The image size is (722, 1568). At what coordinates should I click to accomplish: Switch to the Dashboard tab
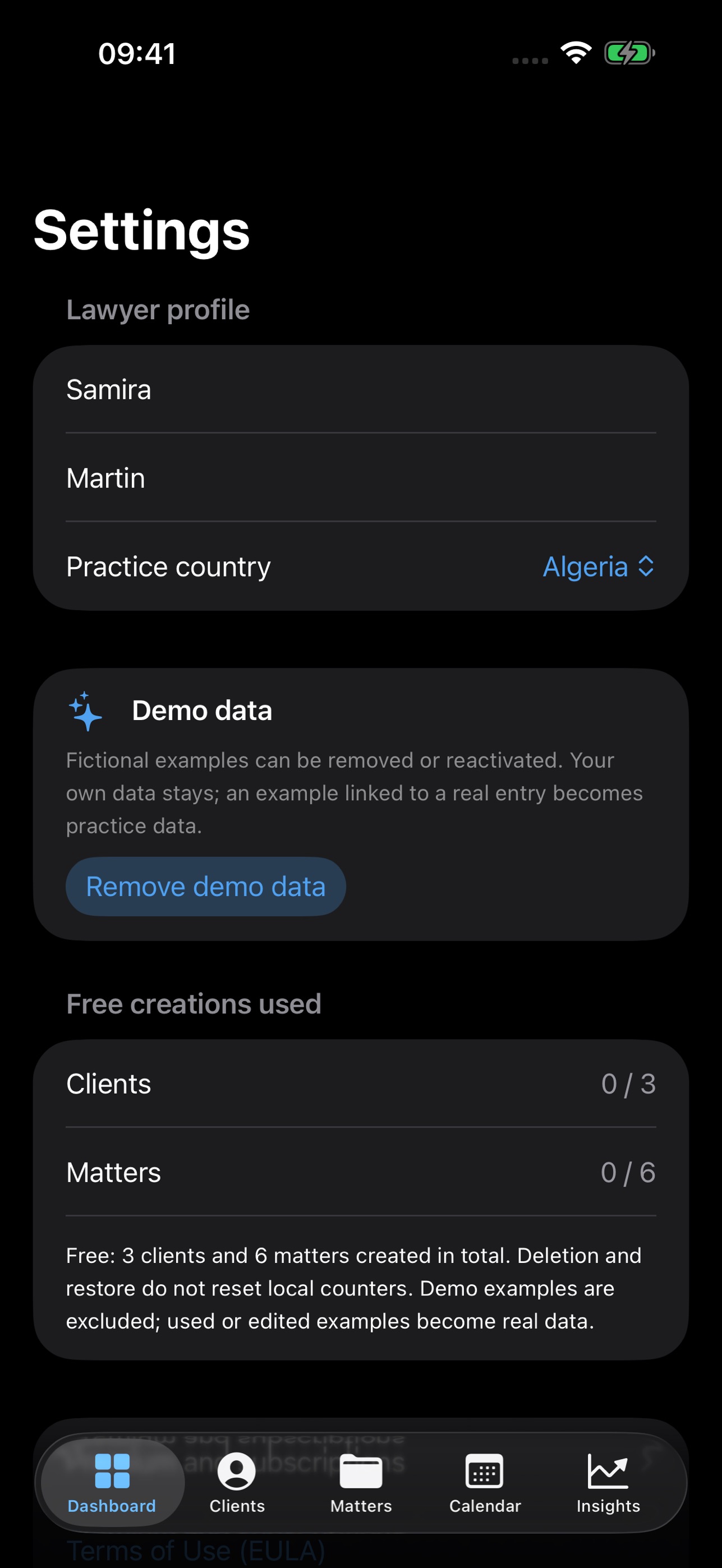click(112, 1483)
